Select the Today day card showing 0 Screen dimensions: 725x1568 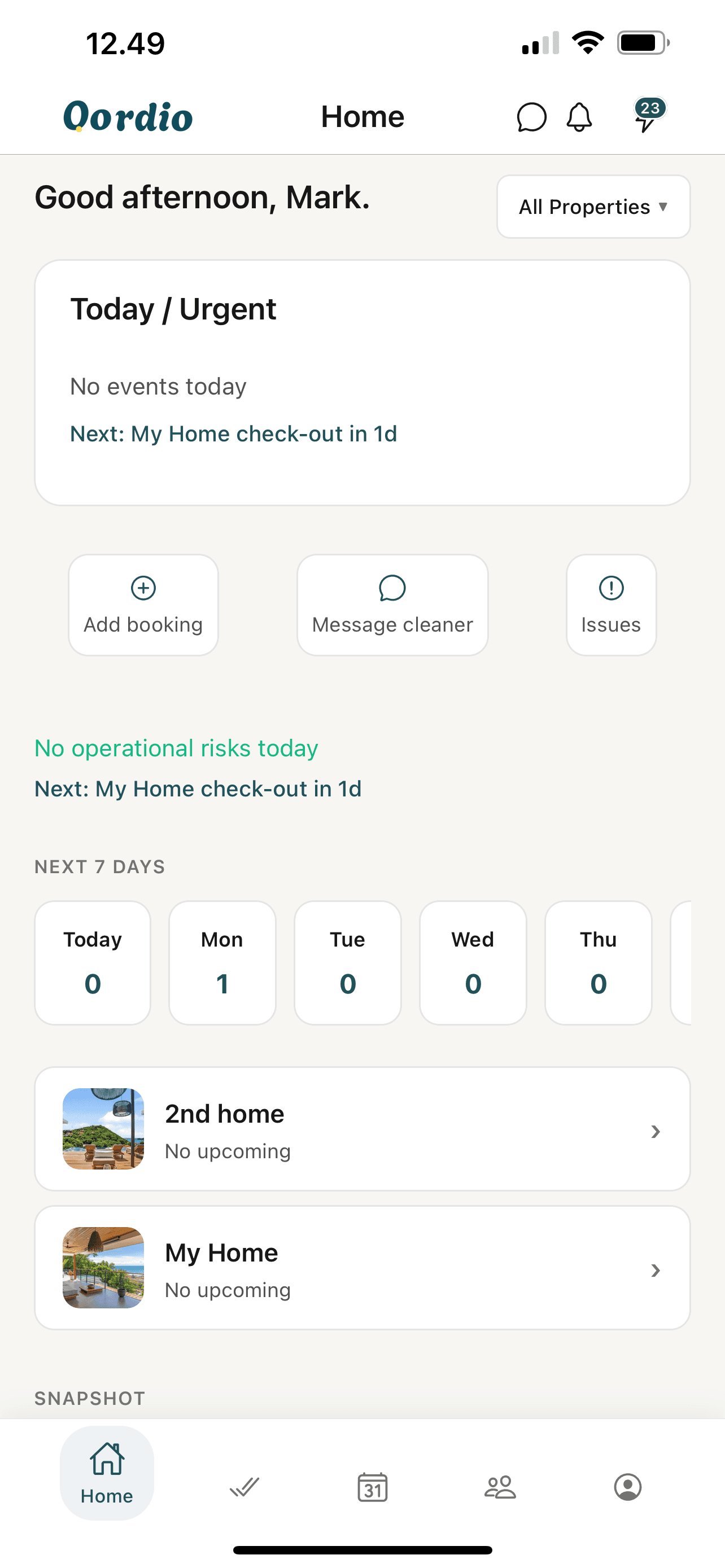pos(92,962)
